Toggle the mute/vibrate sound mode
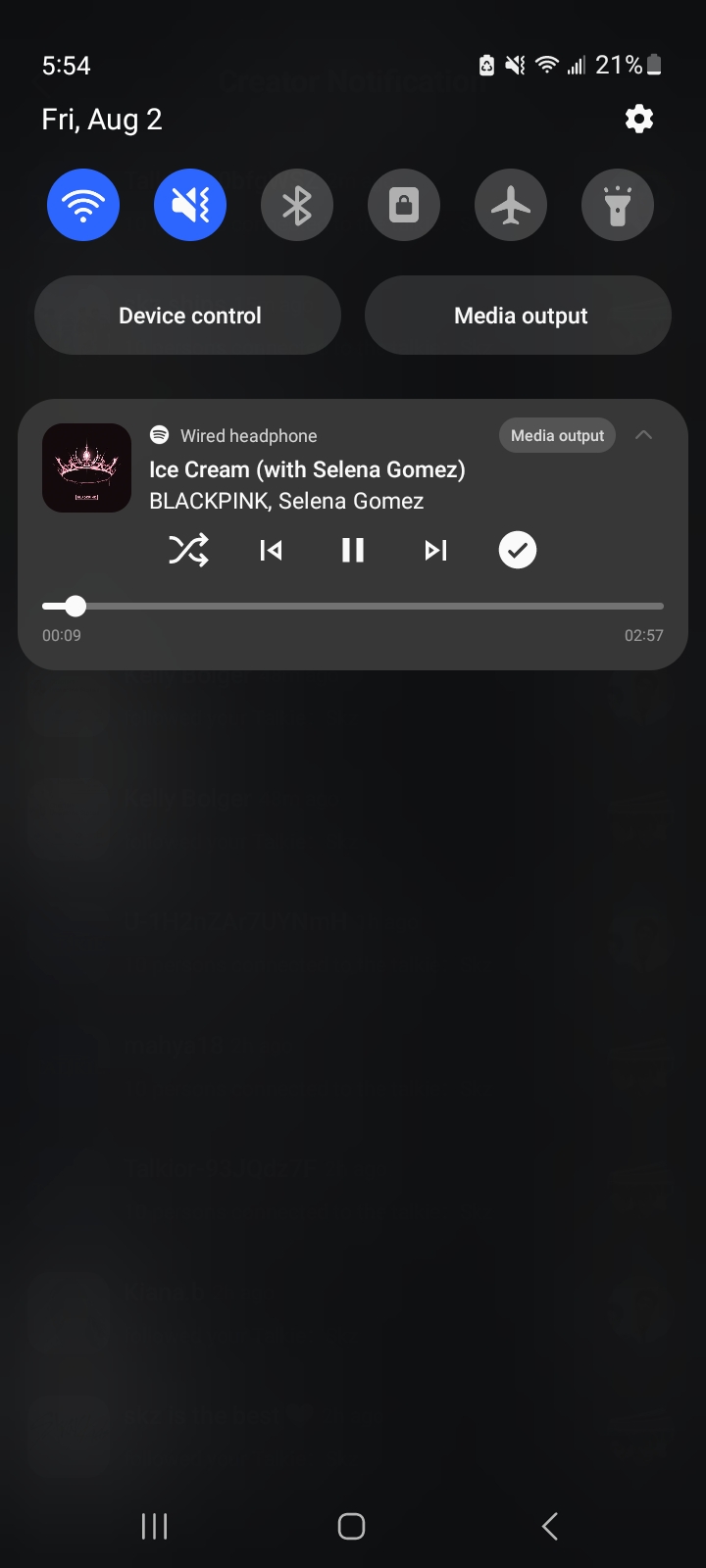Viewport: 706px width, 1568px height. 190,205
